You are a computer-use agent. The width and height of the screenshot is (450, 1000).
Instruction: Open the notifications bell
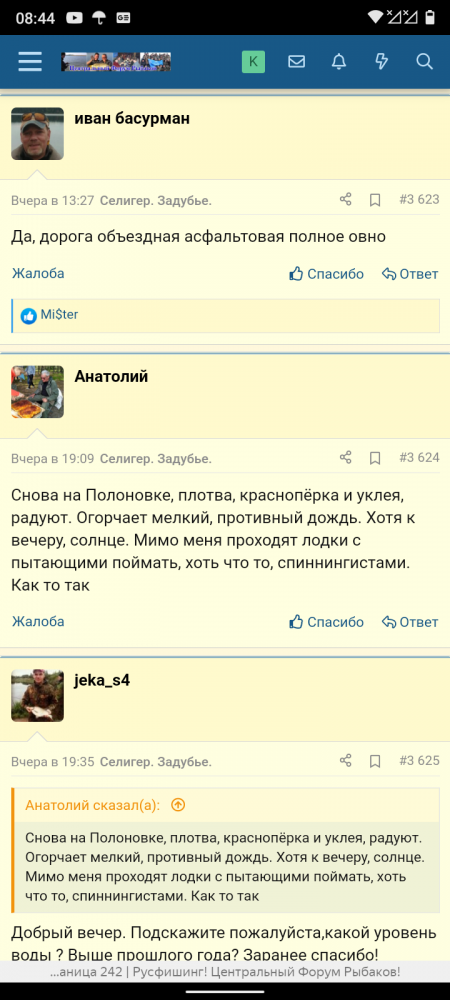point(339,61)
